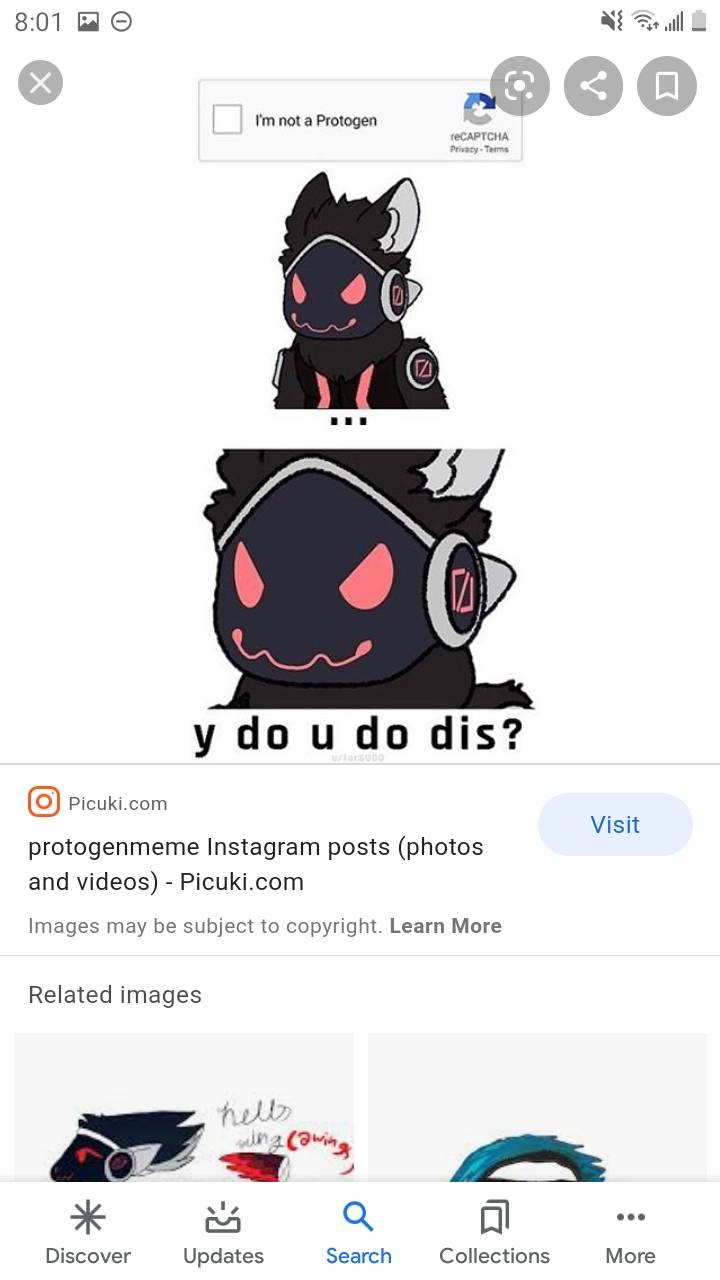This screenshot has height=1280, width=720.
Task: Open the Collections tab
Action: (494, 1233)
